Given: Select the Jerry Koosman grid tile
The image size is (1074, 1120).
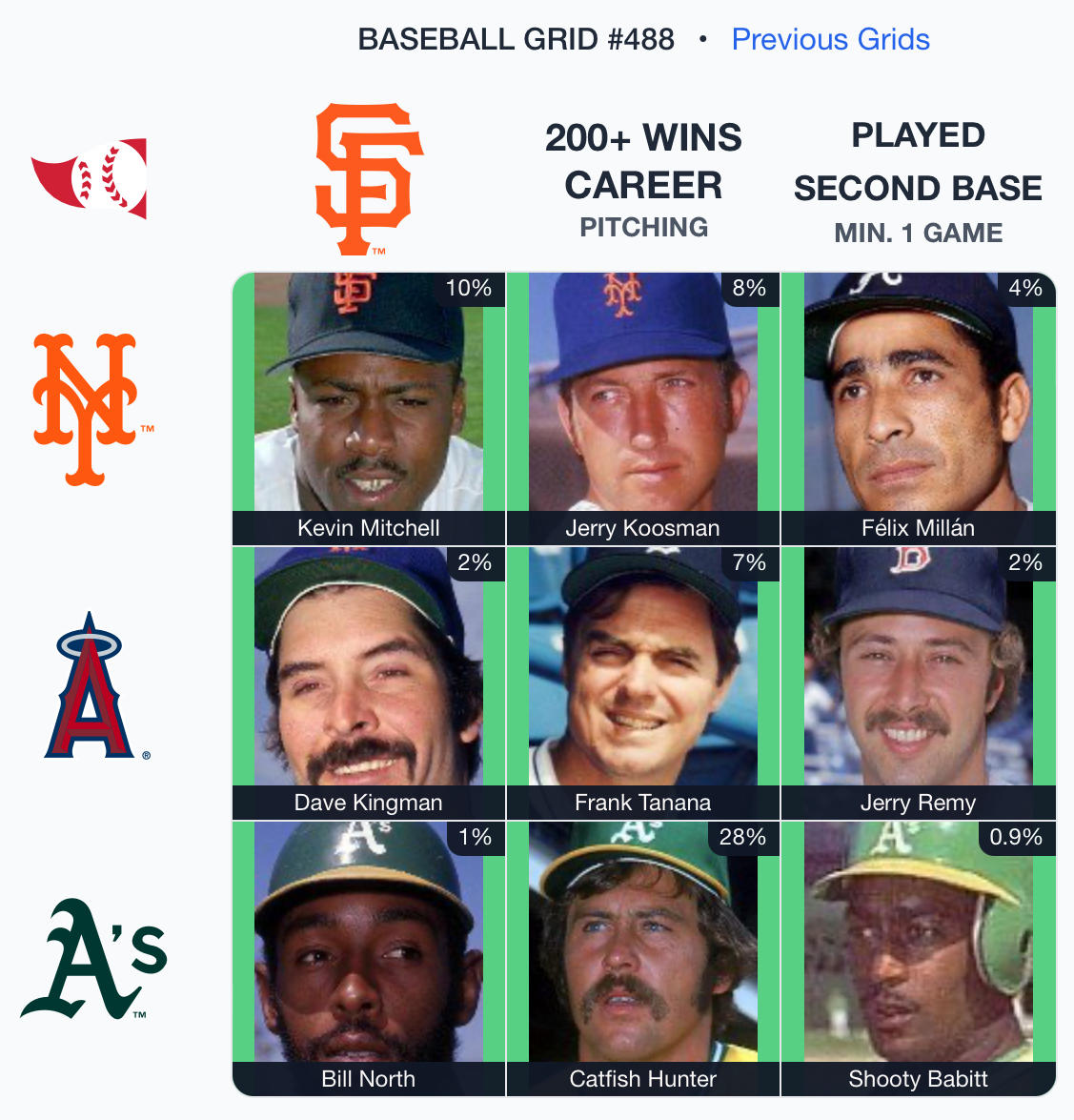Looking at the screenshot, I should [643, 408].
